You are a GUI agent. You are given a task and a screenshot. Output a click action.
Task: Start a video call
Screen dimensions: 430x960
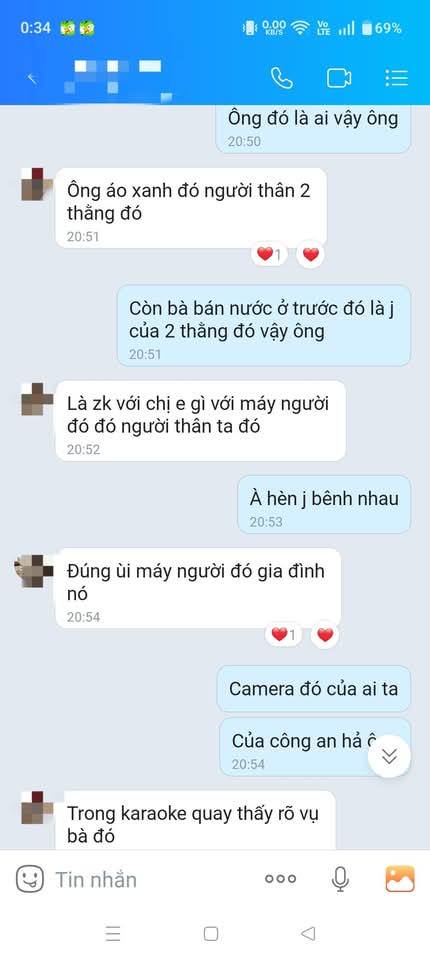pyautogui.click(x=339, y=78)
